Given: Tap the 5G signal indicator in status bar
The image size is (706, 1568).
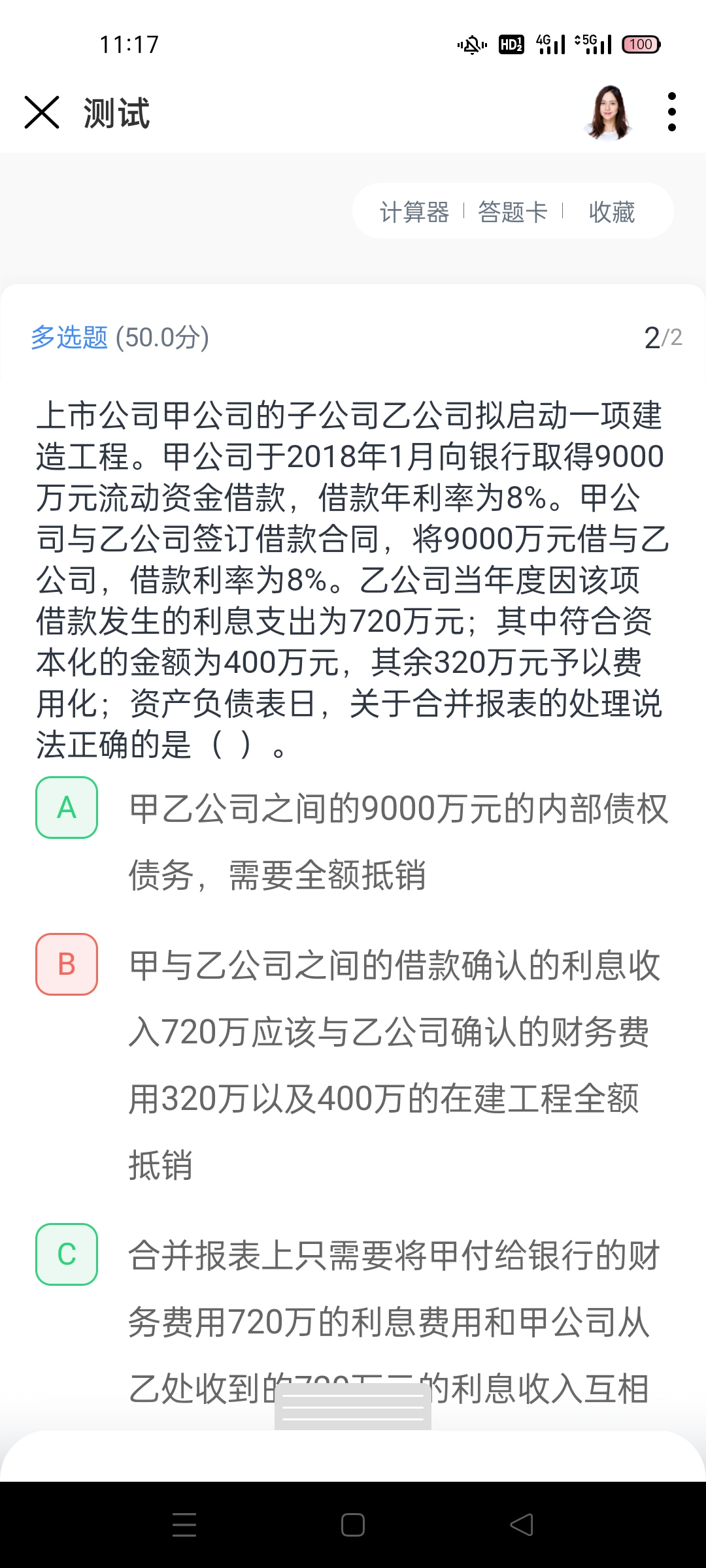Looking at the screenshot, I should click(x=590, y=44).
